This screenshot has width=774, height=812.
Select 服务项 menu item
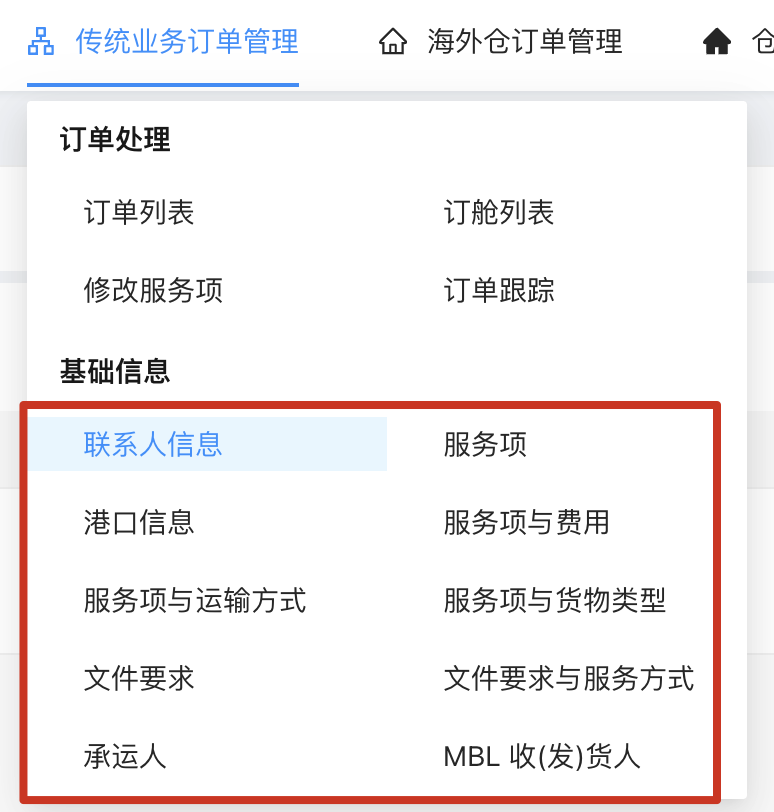[485, 444]
